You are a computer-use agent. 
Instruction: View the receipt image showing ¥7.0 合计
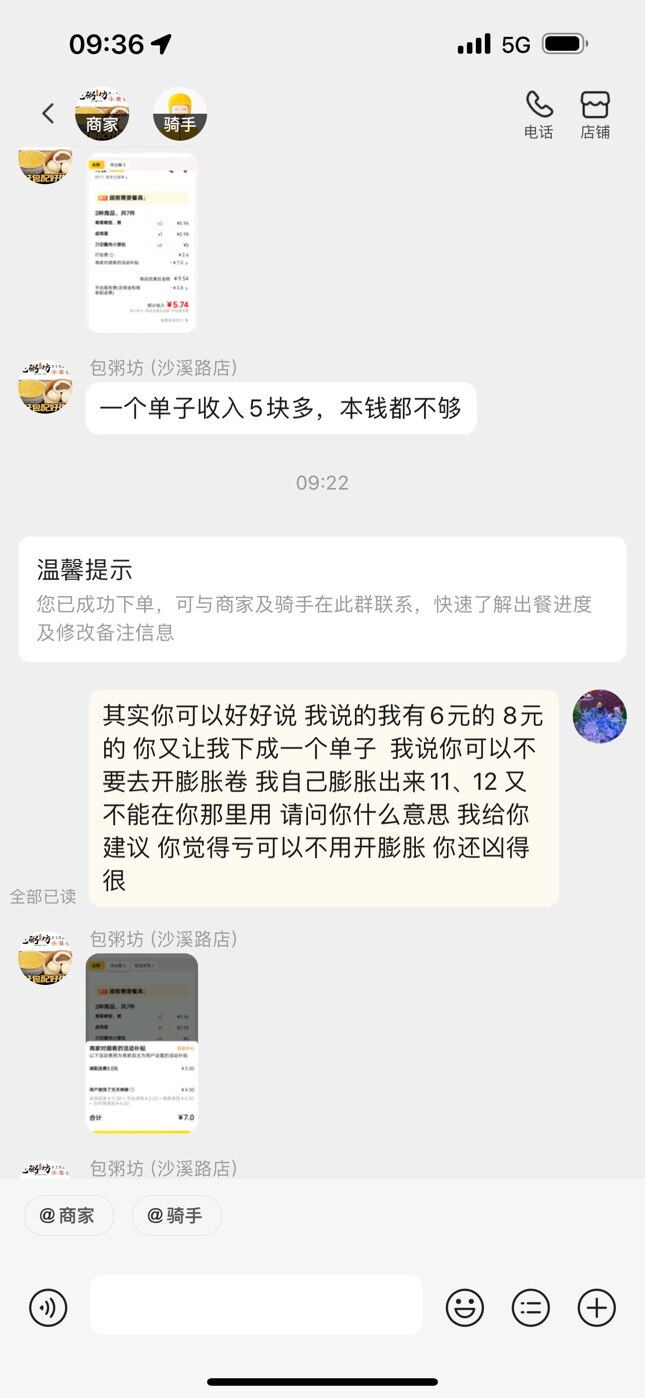tap(142, 1043)
